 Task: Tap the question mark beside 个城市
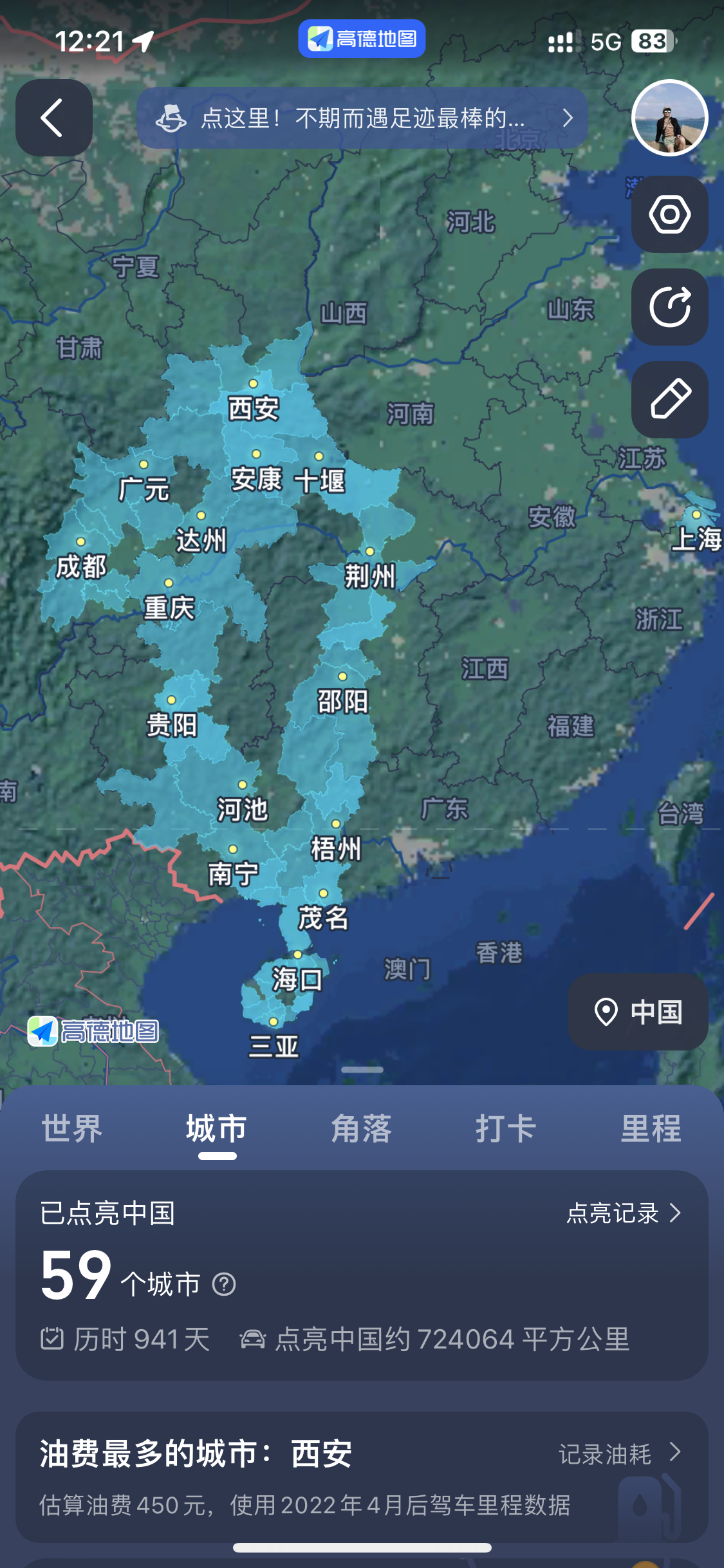pos(224,1285)
